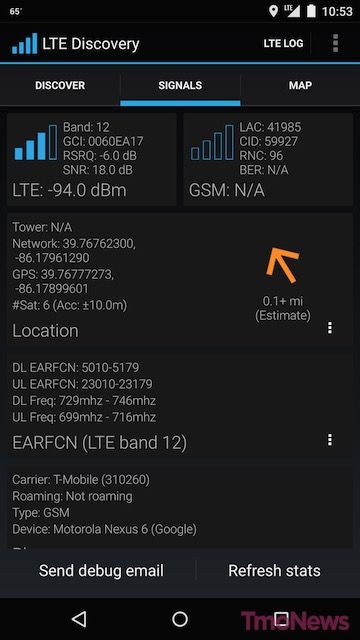This screenshot has width=360, height=640.
Task: Open the app bar overflow menu
Action: coord(335,43)
